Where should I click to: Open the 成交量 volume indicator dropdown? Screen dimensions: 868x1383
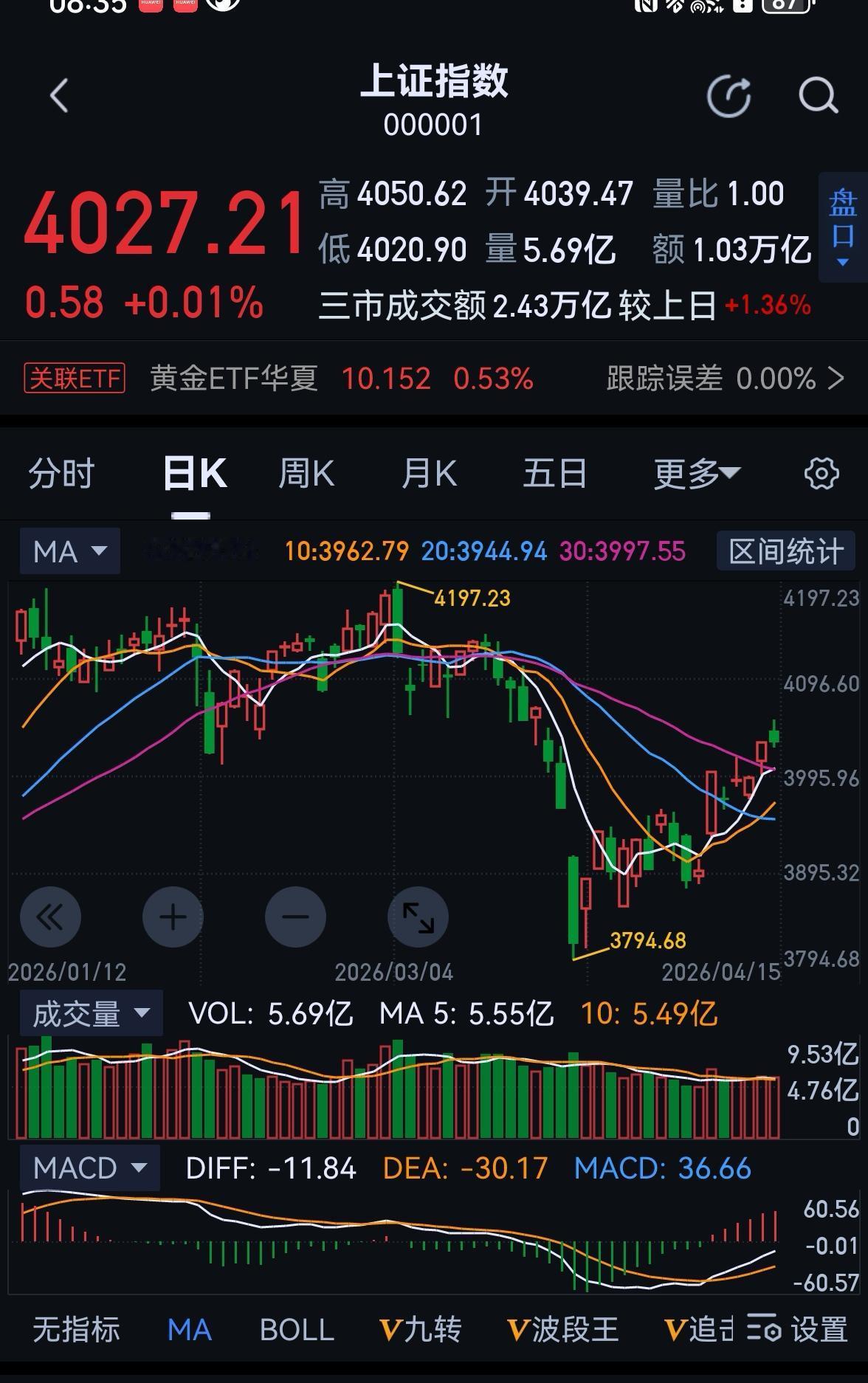90,1013
